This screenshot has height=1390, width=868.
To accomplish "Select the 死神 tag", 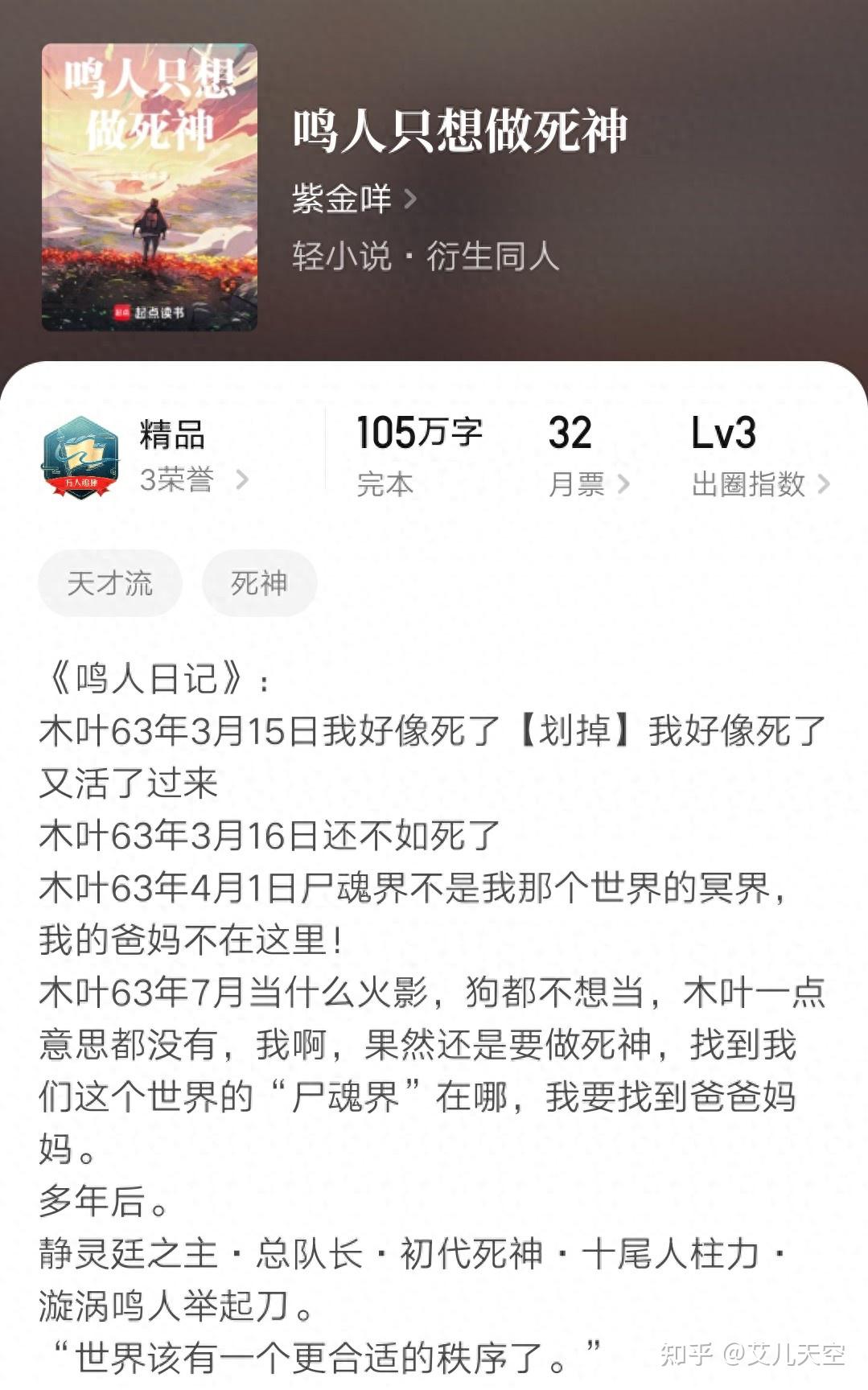I will tap(258, 584).
